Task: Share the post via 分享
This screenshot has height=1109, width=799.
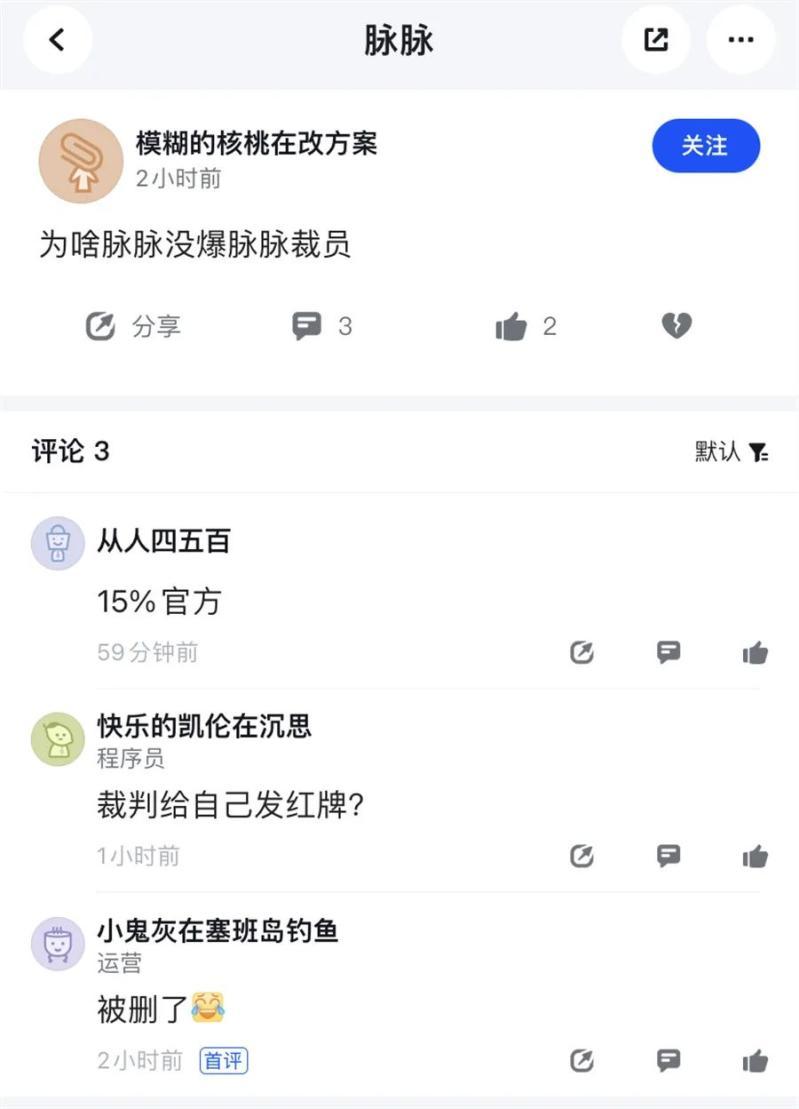Action: 133,326
